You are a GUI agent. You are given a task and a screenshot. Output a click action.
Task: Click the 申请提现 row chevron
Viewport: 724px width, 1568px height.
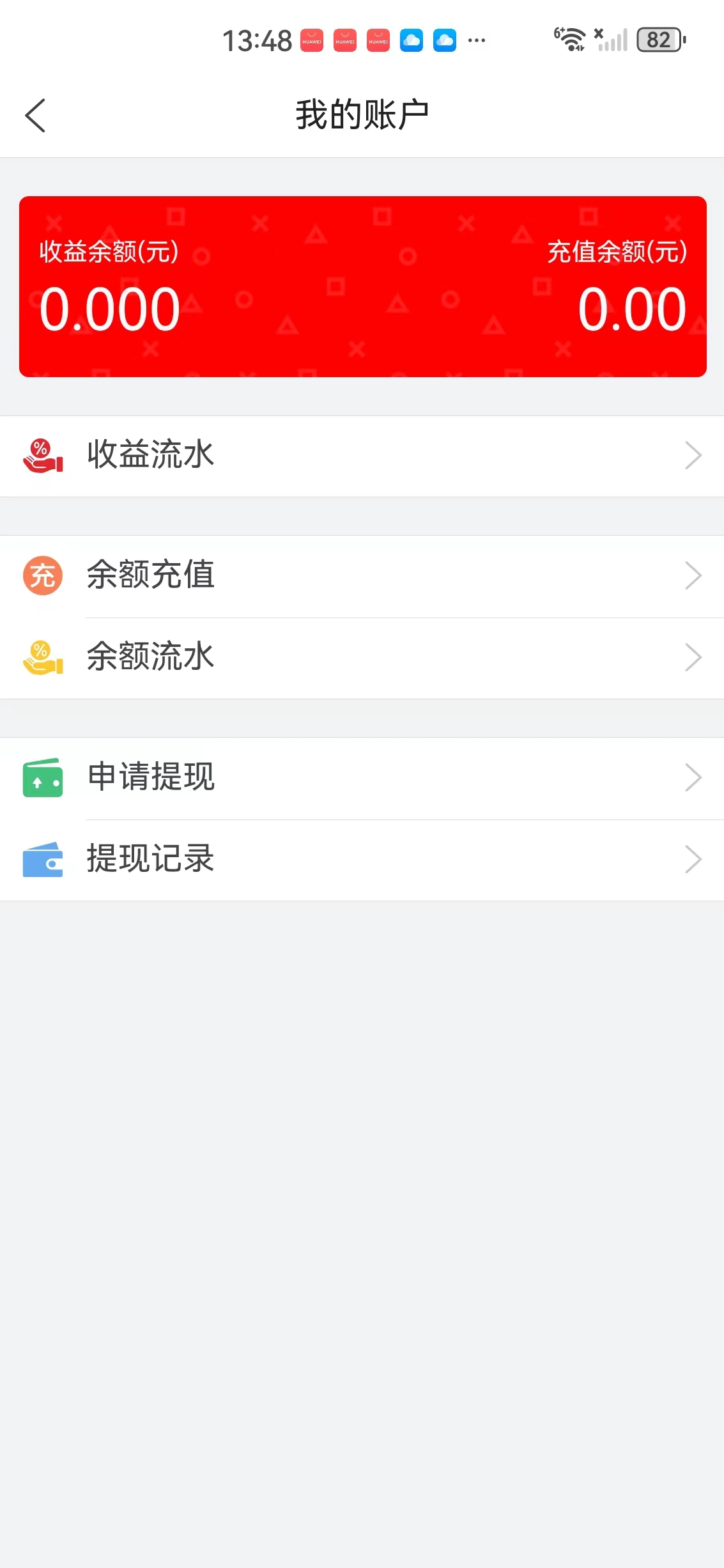click(x=693, y=778)
